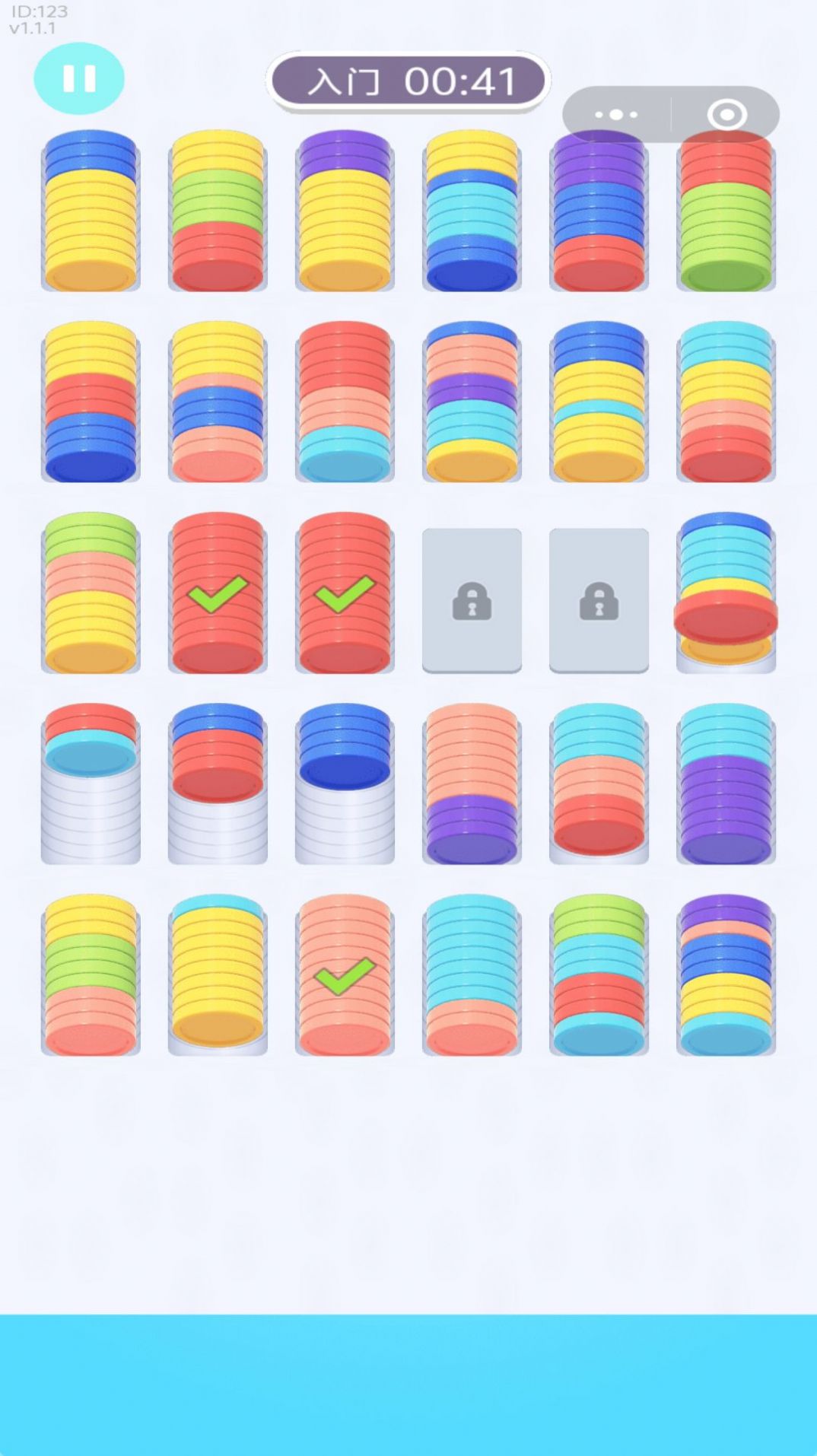Choose the stack of cyan over purple coins

pos(726,784)
